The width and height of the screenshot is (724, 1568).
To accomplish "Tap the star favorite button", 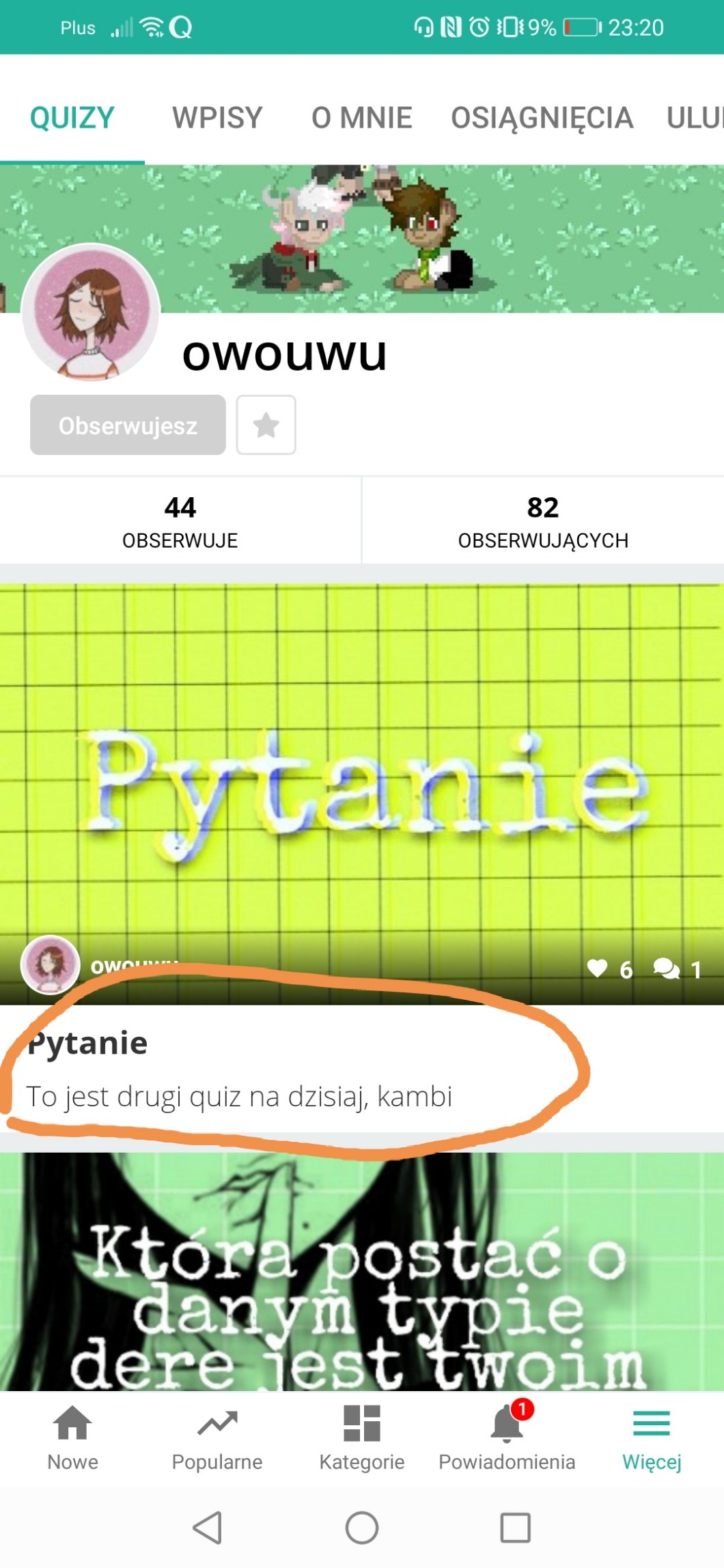I will tap(266, 425).
